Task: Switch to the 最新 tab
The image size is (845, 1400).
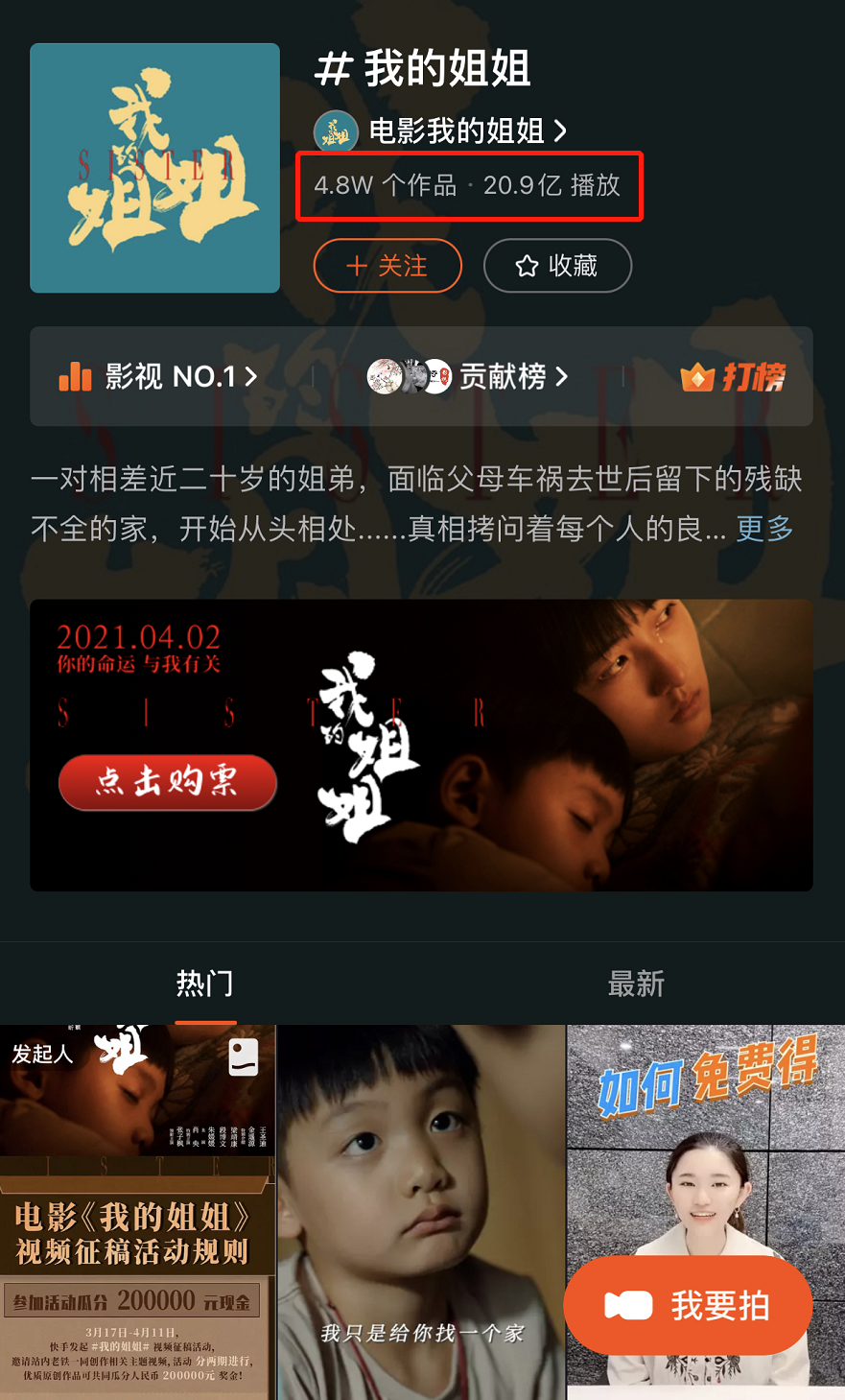Action: coord(636,984)
